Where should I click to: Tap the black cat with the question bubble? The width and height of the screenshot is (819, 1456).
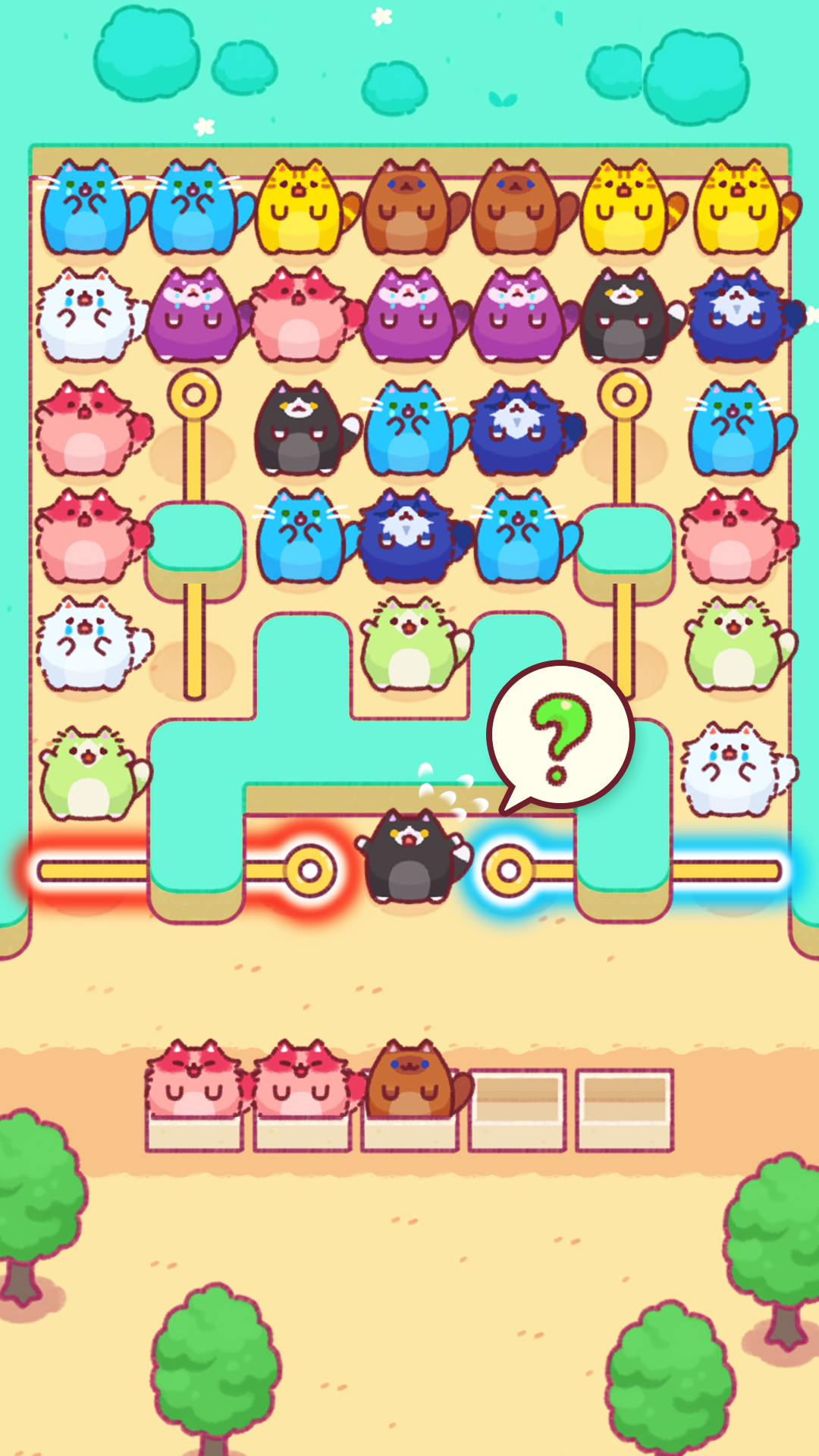[x=409, y=857]
